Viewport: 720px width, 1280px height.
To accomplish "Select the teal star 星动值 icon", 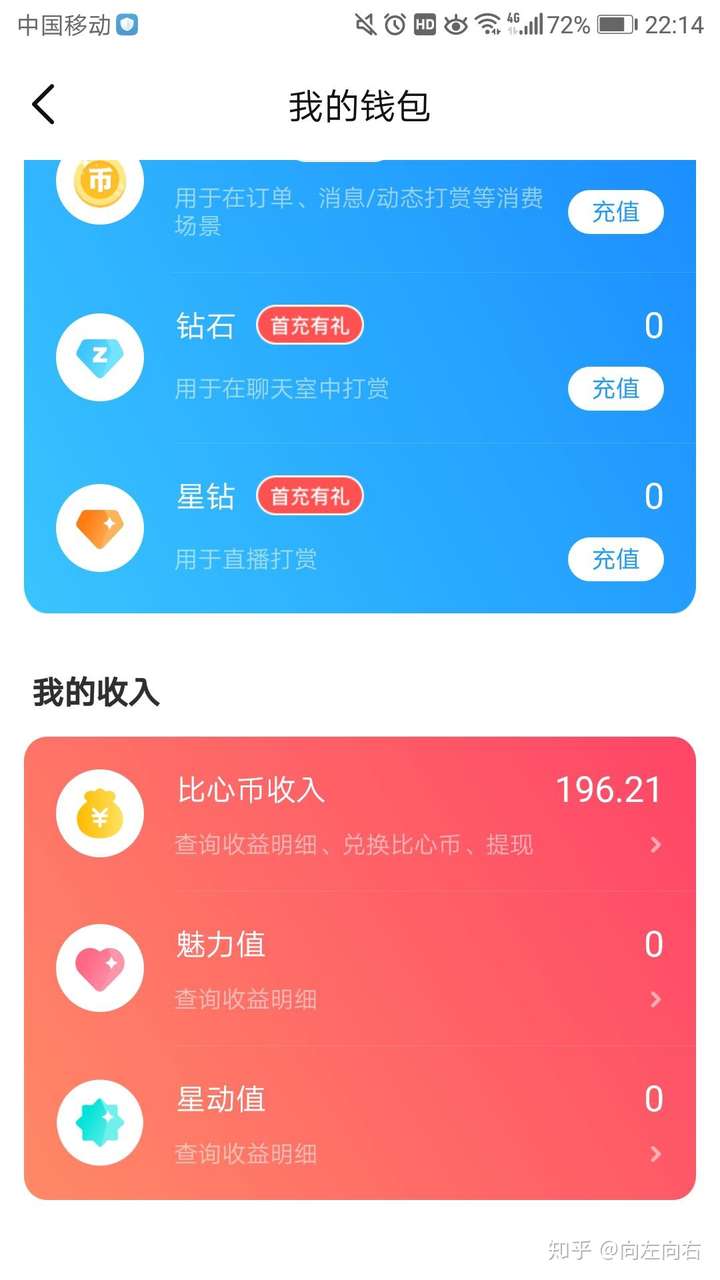I will pos(99,1122).
